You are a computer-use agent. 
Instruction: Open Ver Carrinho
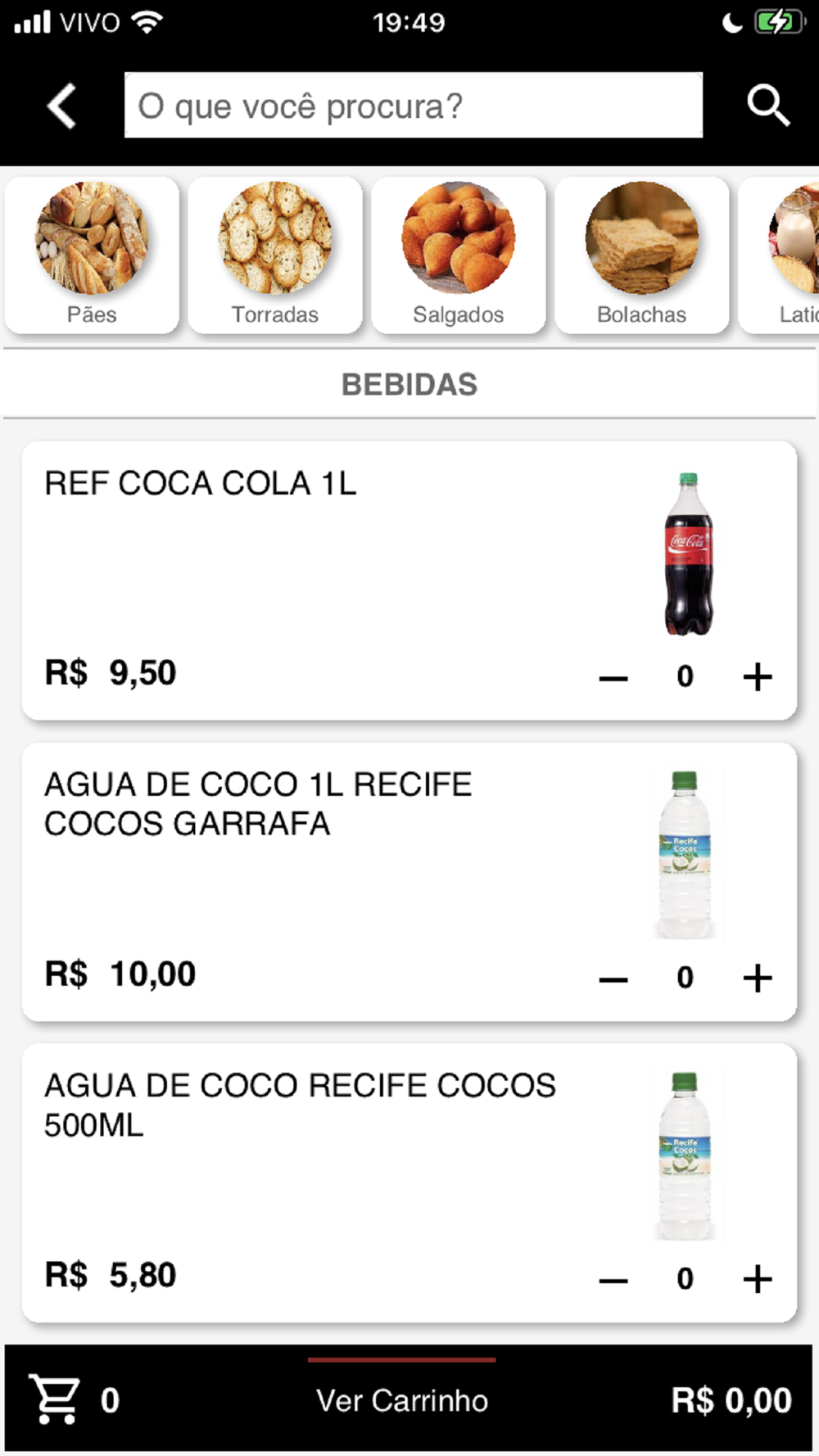(x=402, y=1400)
